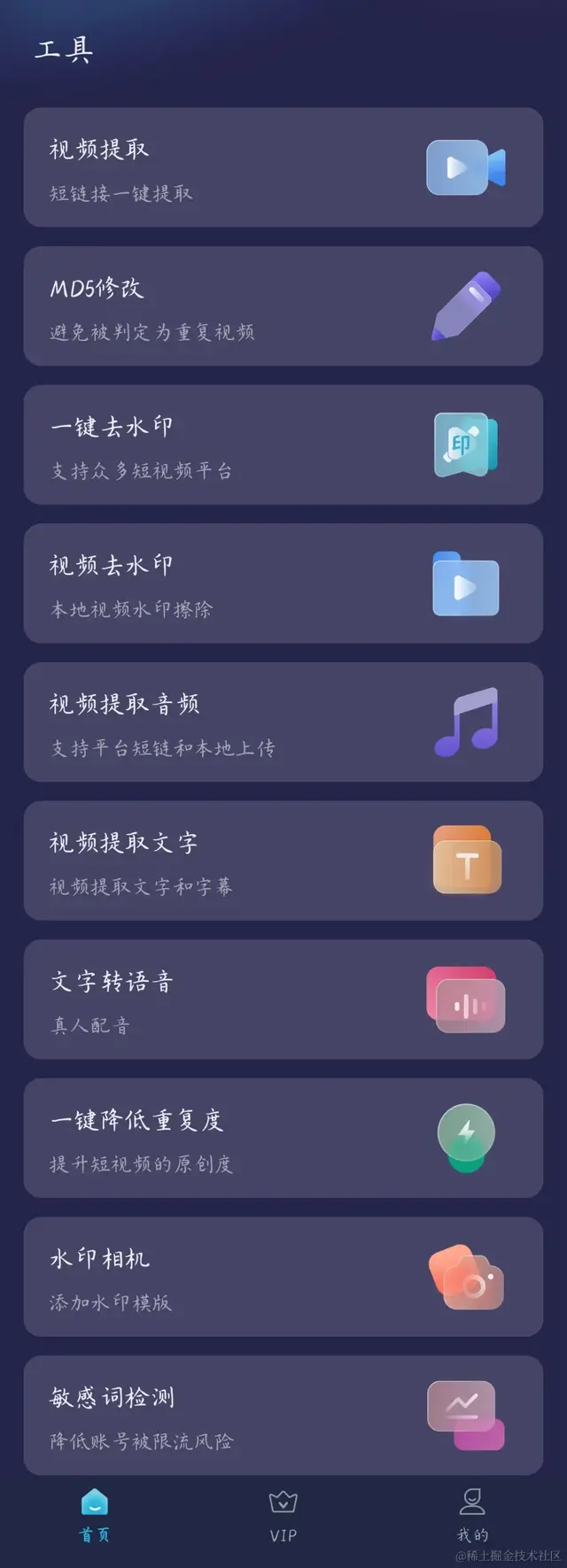Open the 水印相机 tool

point(283,1277)
